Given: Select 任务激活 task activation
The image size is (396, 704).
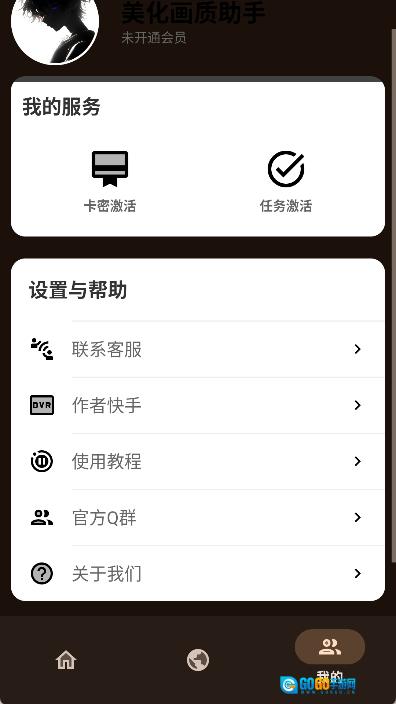Looking at the screenshot, I should tap(286, 181).
